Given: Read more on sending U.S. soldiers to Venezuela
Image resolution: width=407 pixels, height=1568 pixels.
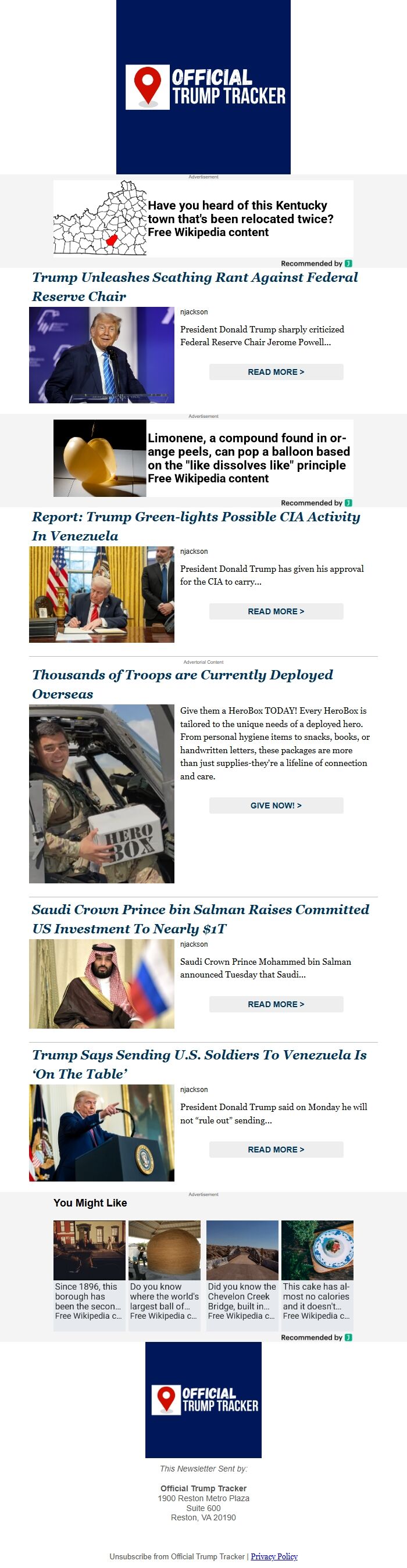Looking at the screenshot, I should [276, 1149].
